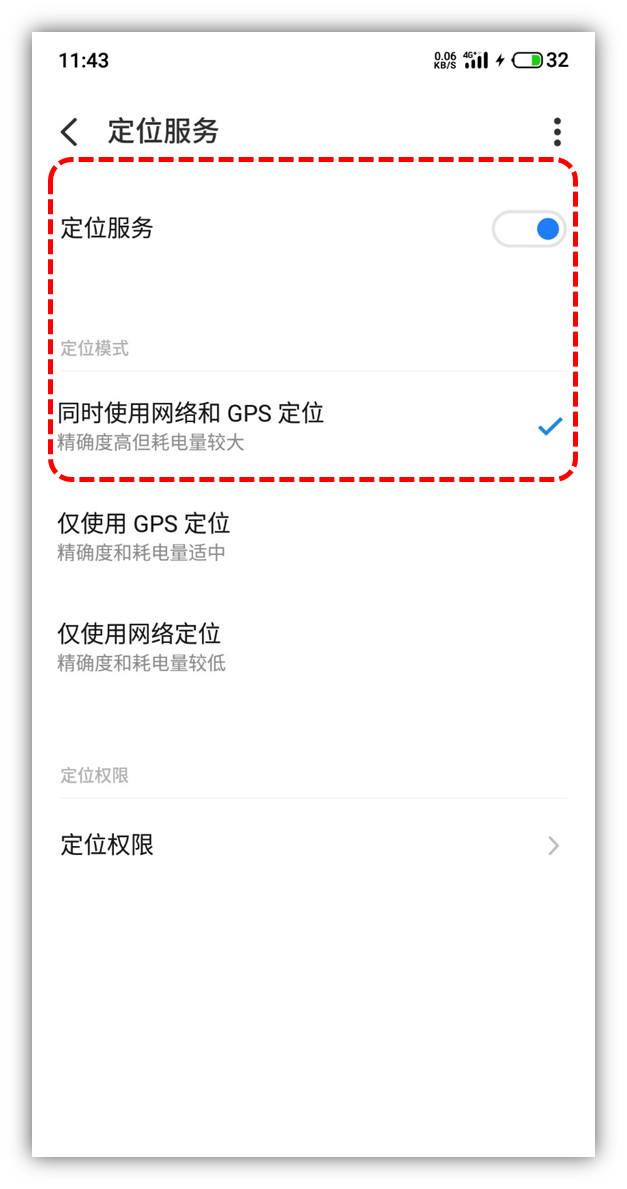627x1189 pixels.
Task: Choose 仅使用 GPS 定位 mode
Action: tap(300, 535)
